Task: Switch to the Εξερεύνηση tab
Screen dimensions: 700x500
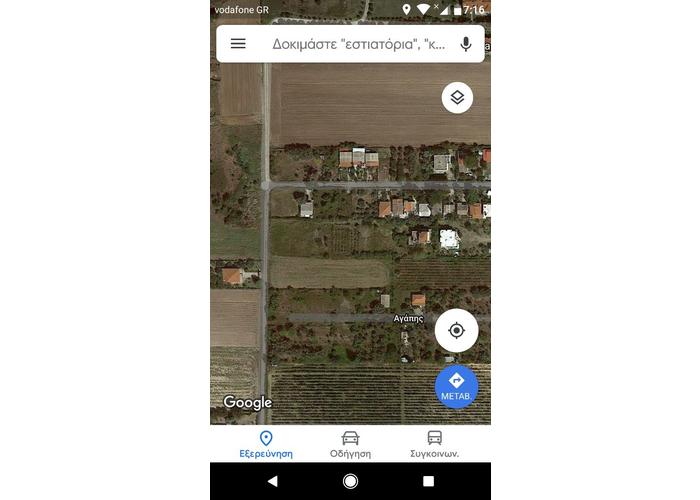Action: click(266, 444)
